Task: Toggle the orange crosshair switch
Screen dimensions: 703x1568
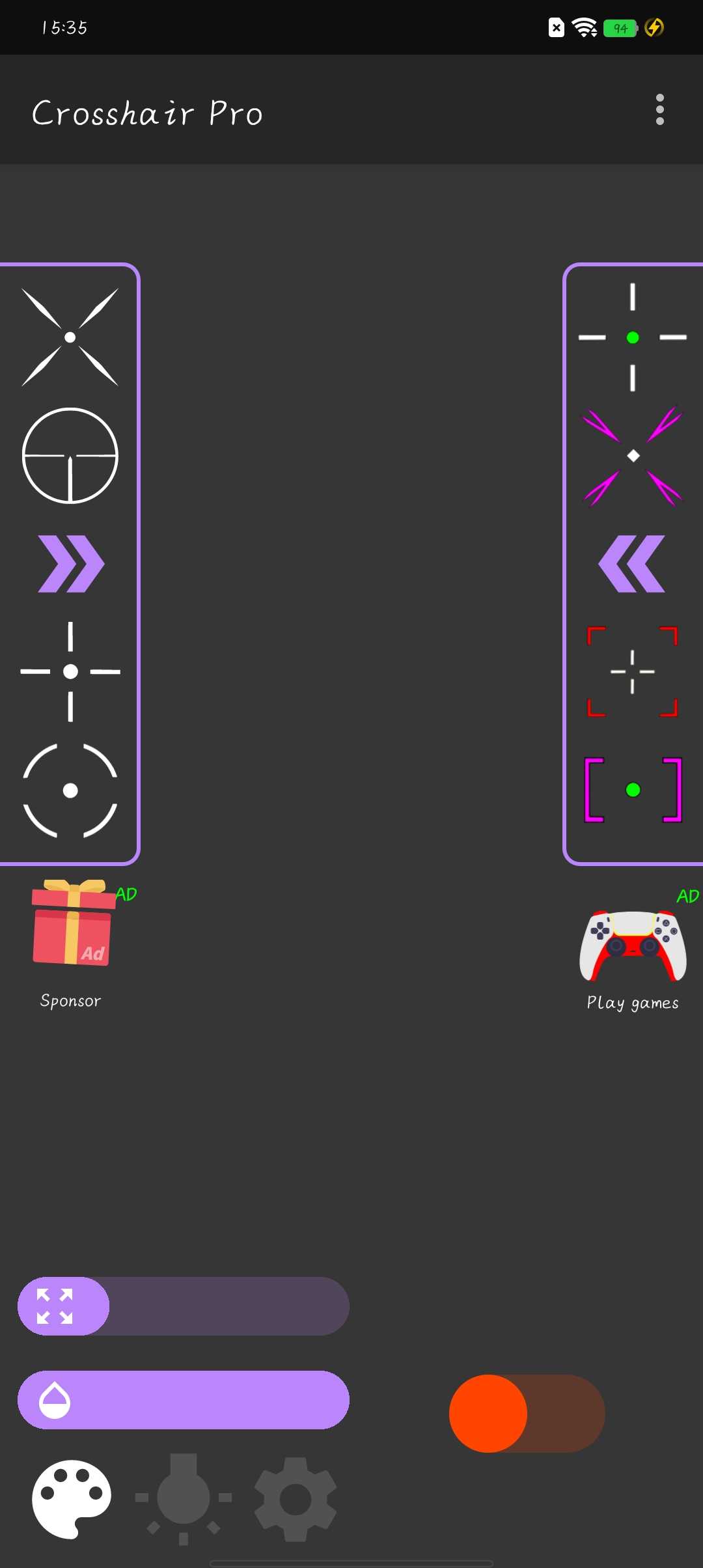Action: point(527,1414)
